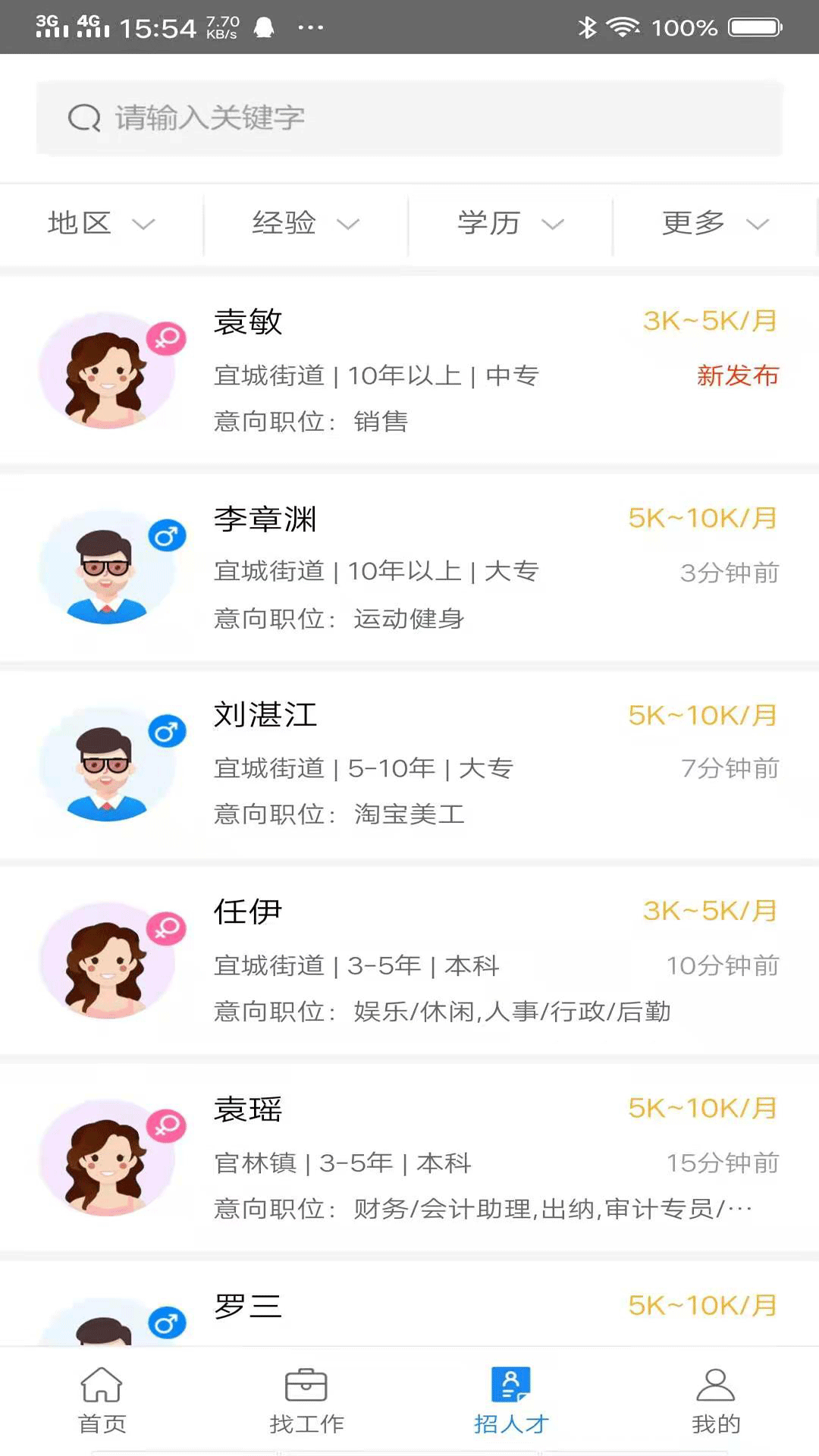Switch to the 找工作 tab
The width and height of the screenshot is (819, 1456).
click(305, 1403)
